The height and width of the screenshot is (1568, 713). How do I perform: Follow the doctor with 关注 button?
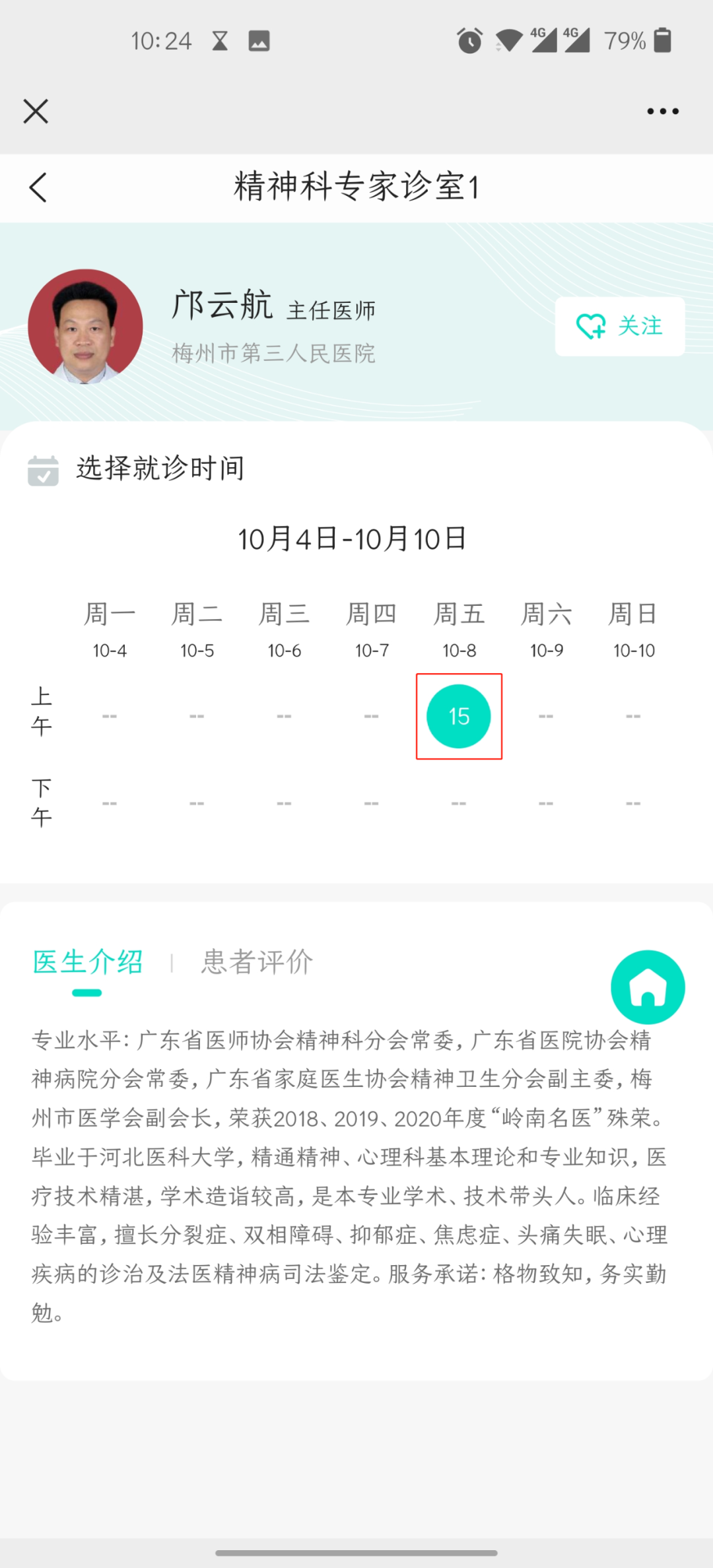tap(619, 326)
